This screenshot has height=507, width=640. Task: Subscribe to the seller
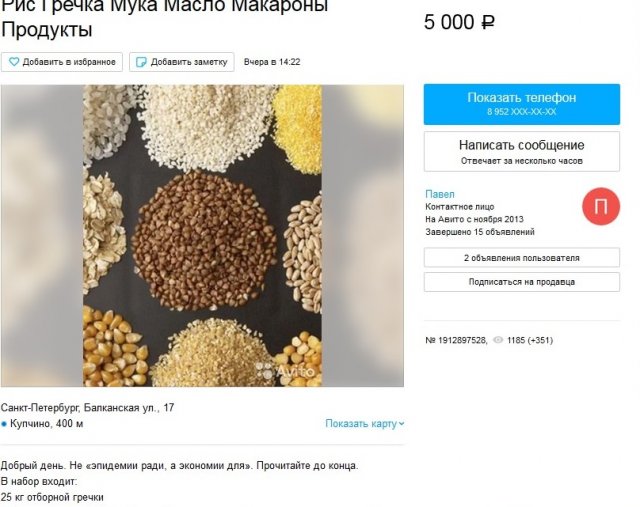click(x=521, y=282)
